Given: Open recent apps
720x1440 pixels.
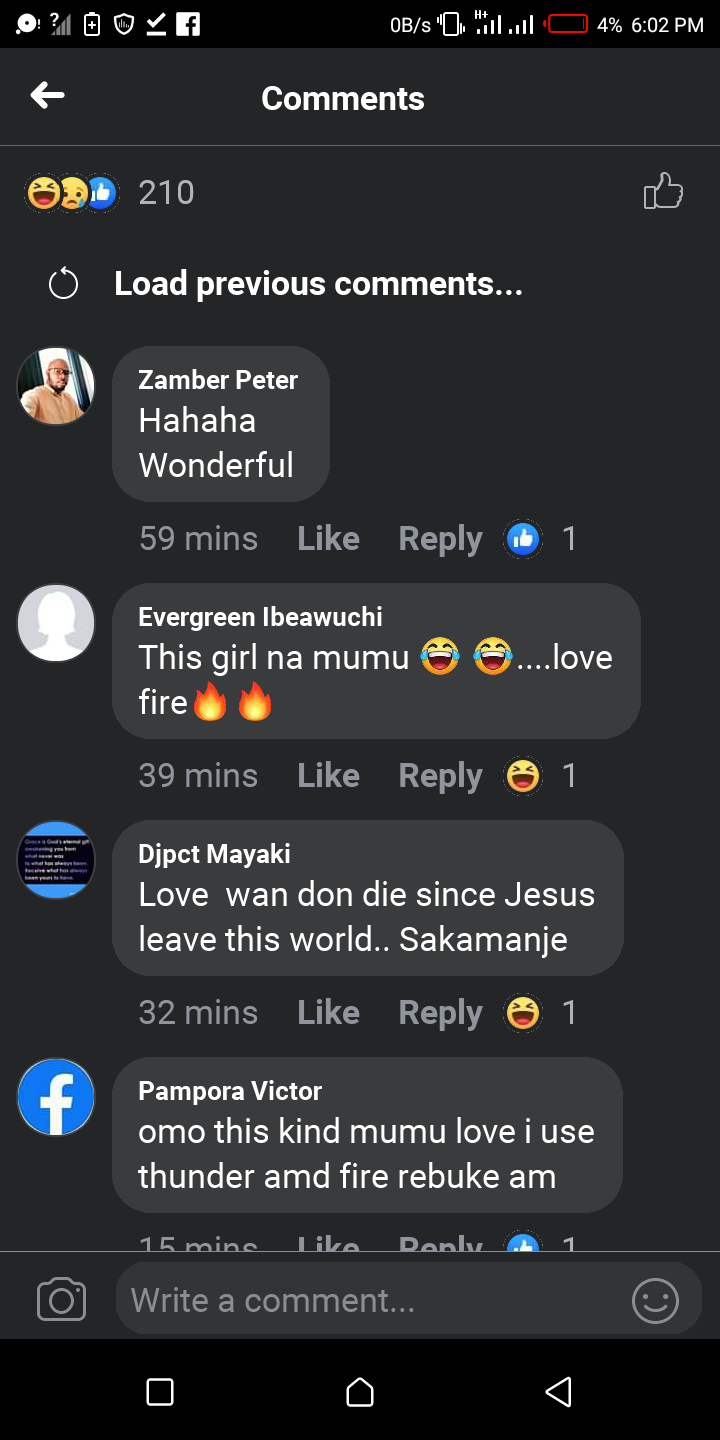Looking at the screenshot, I should [160, 1391].
